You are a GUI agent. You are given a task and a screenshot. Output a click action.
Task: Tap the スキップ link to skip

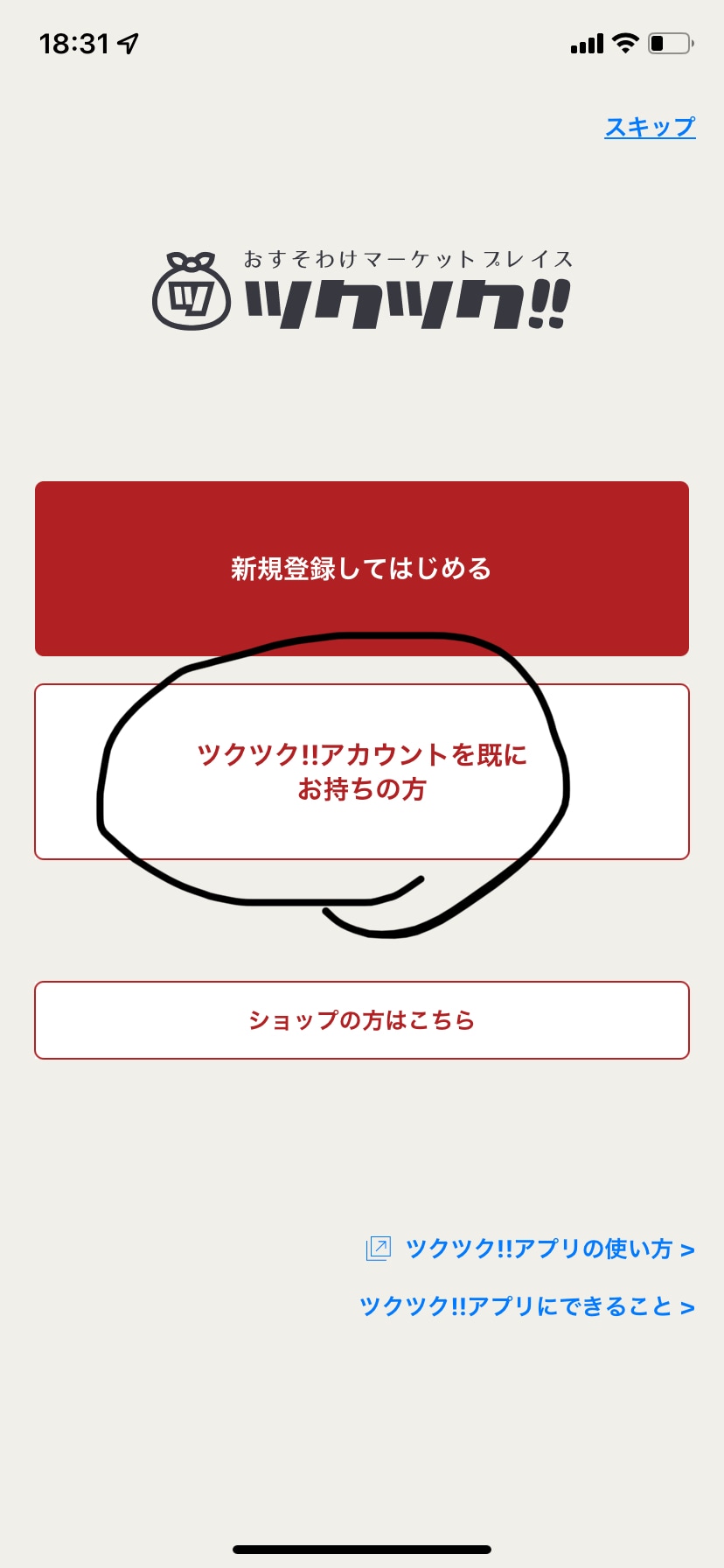pos(650,127)
